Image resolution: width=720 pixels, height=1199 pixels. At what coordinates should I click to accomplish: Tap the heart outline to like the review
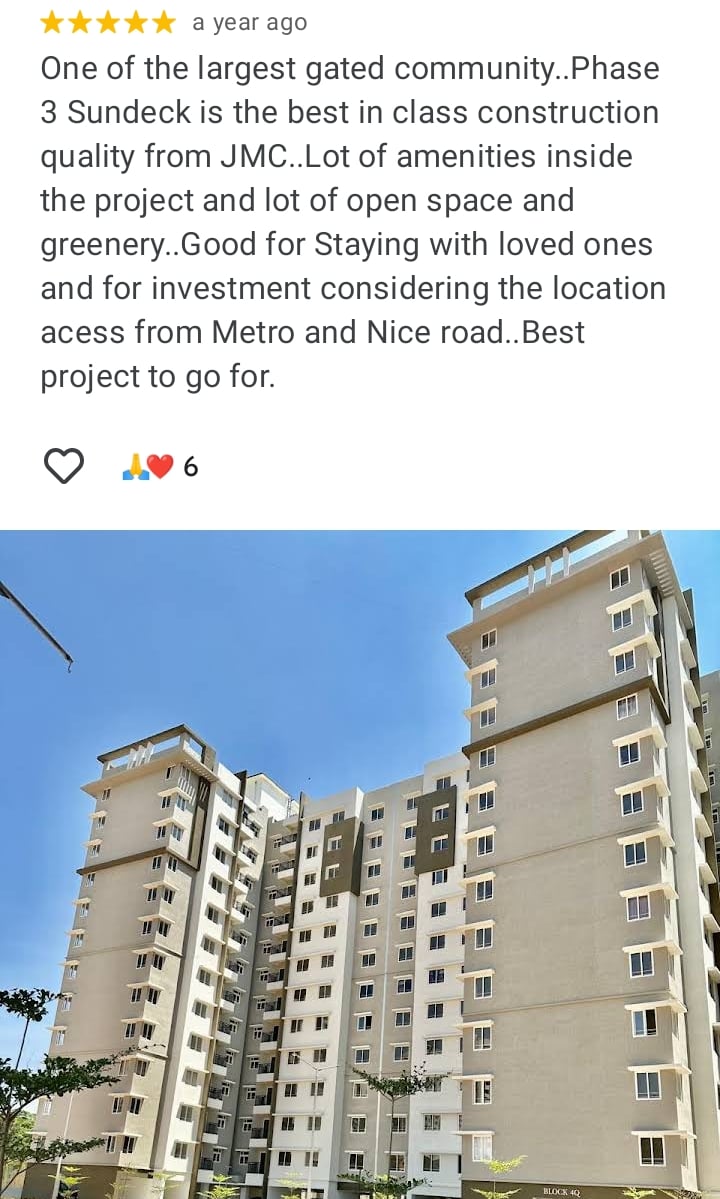pyautogui.click(x=64, y=464)
